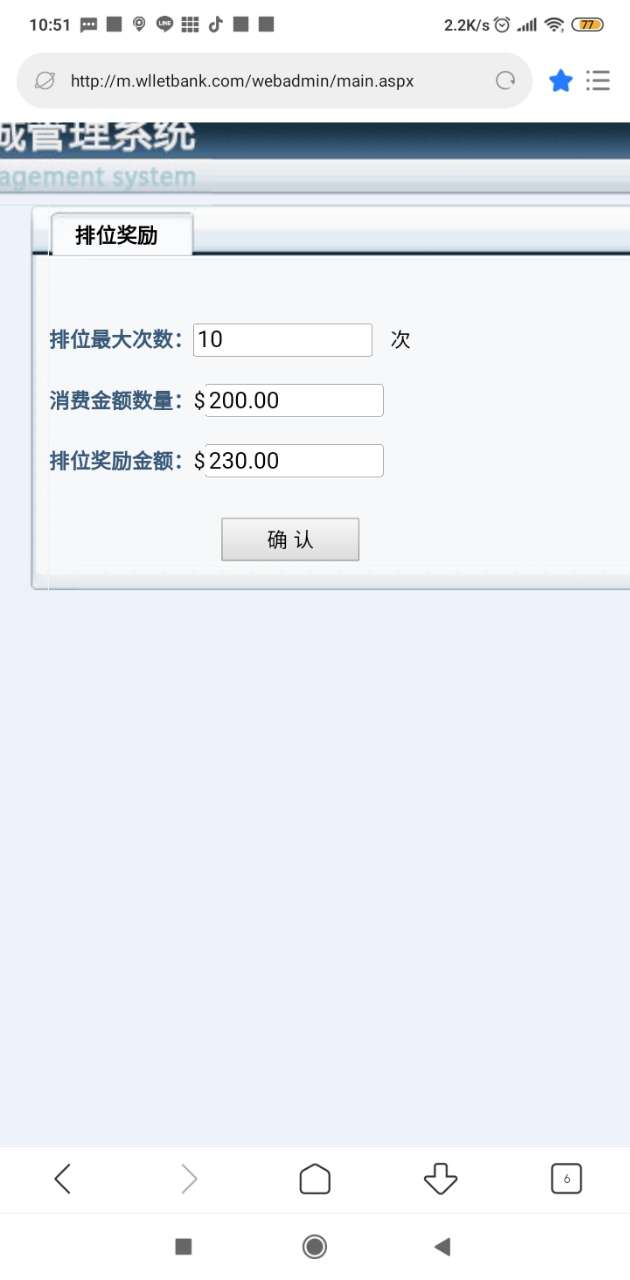Edit the 排位奖励金额 amount field
Image resolution: width=630 pixels, height=1280 pixels.
[x=294, y=461]
